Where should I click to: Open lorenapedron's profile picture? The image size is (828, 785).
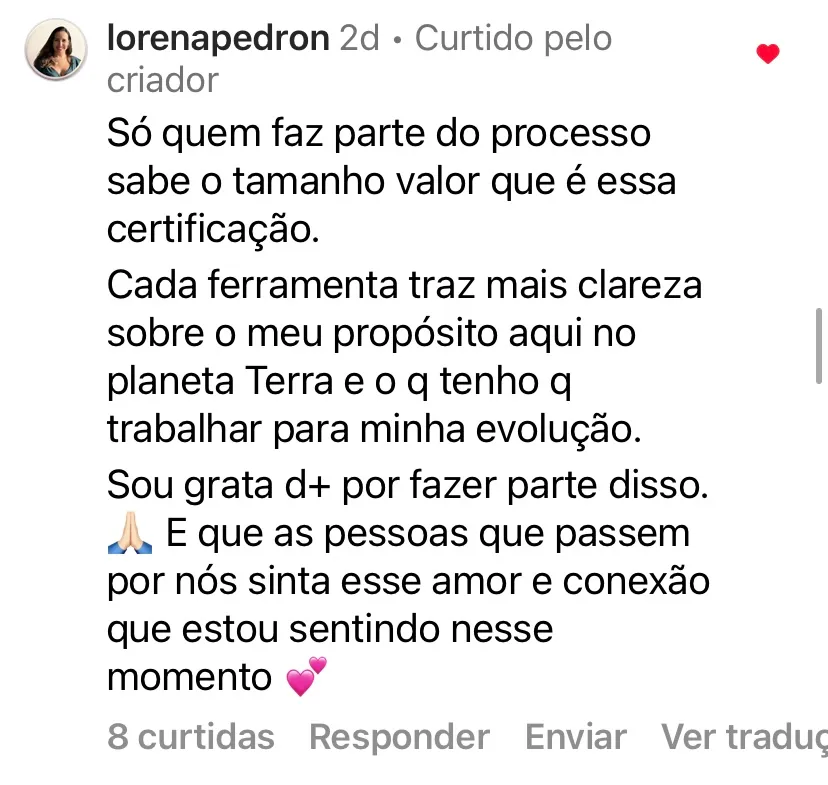pos(54,50)
